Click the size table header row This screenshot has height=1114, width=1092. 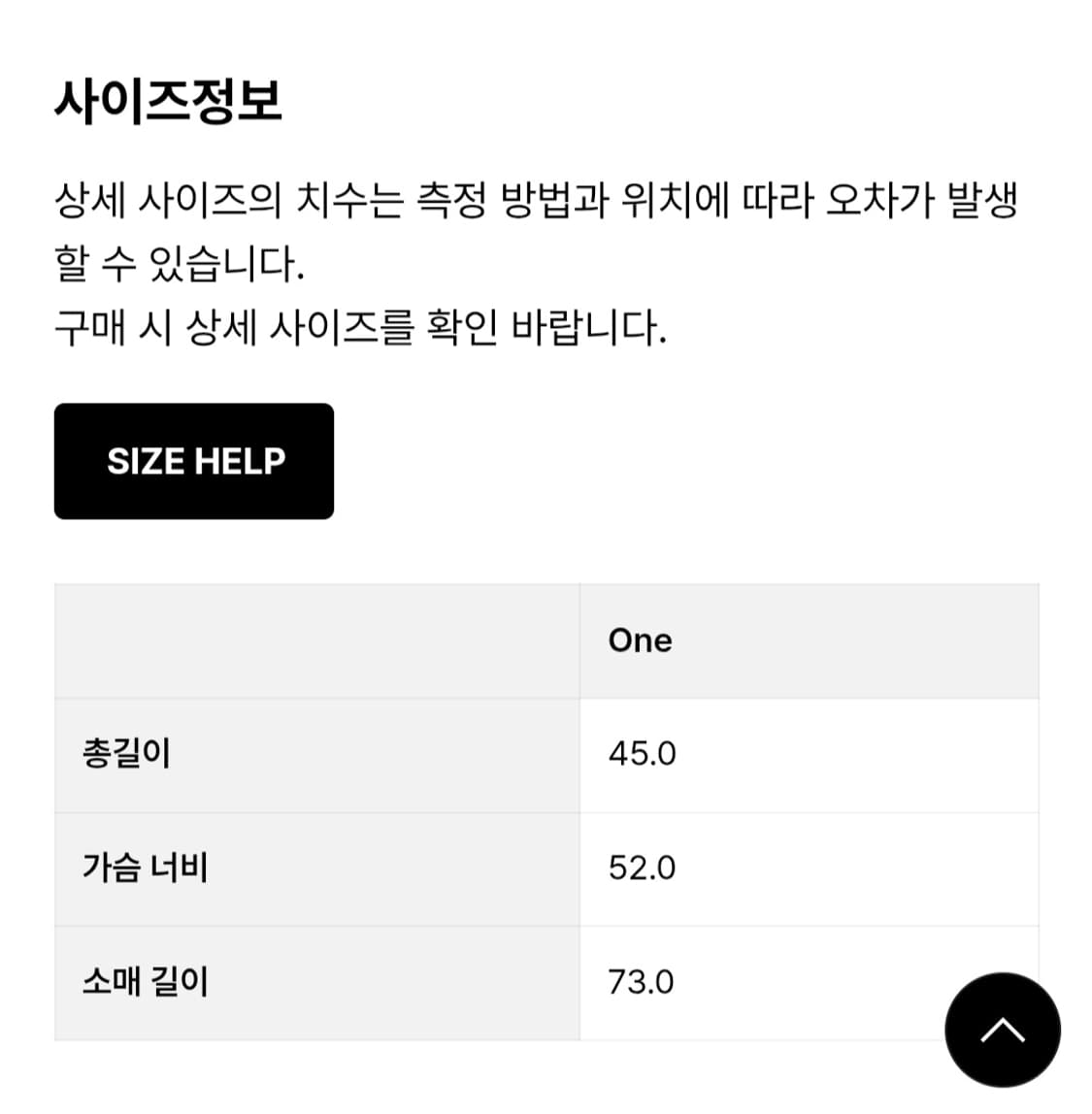(544, 639)
